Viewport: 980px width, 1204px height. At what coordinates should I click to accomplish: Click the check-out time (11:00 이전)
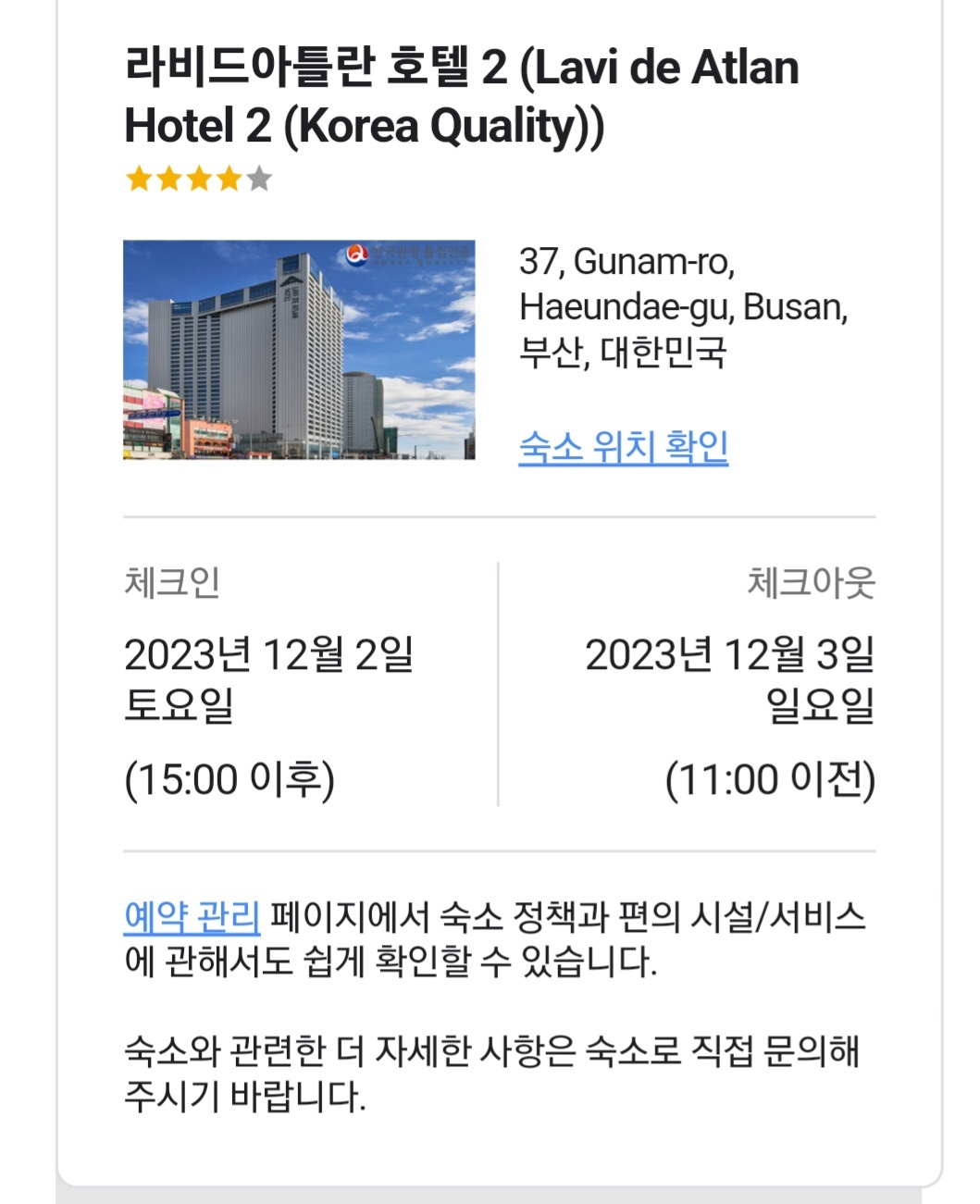coord(768,780)
